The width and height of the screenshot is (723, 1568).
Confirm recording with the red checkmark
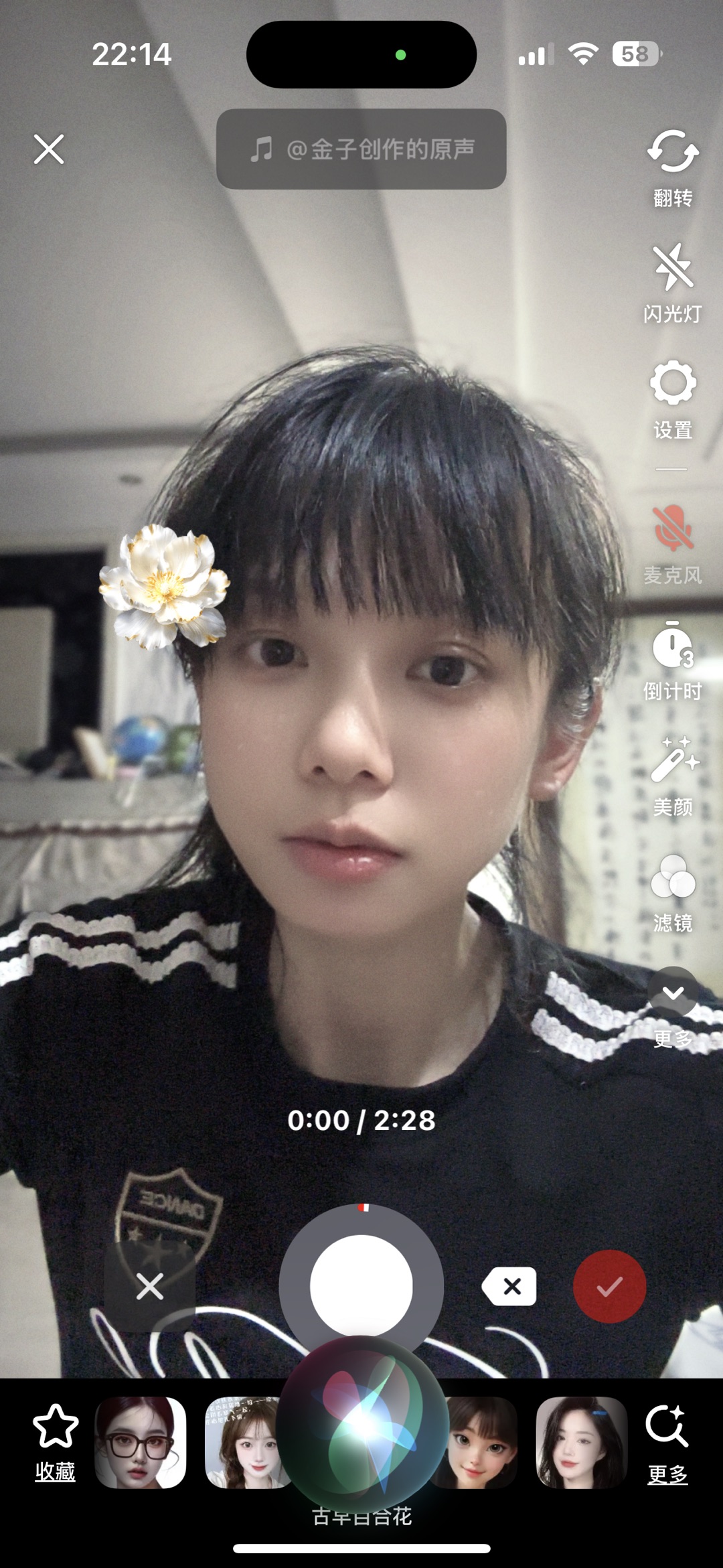[x=609, y=1286]
